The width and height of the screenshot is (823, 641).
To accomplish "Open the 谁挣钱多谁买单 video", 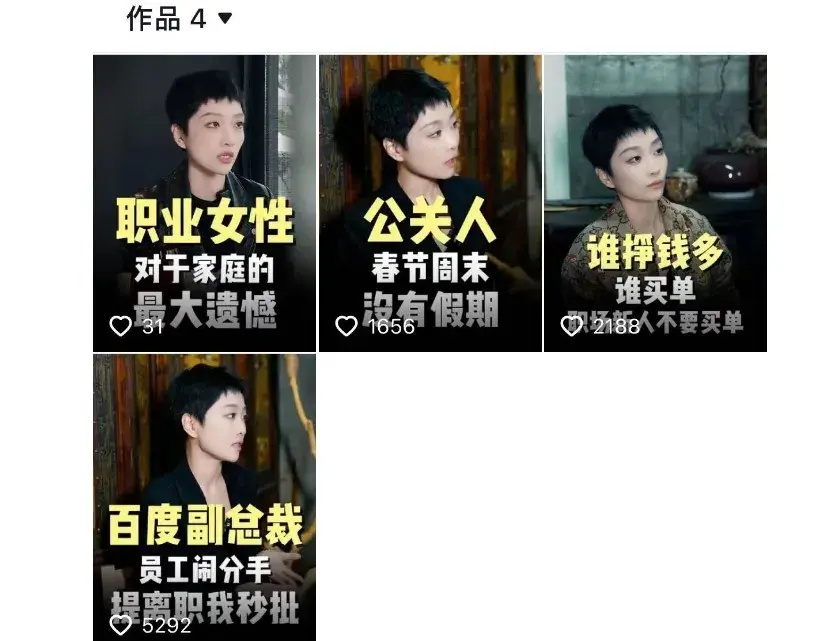I will point(655,203).
